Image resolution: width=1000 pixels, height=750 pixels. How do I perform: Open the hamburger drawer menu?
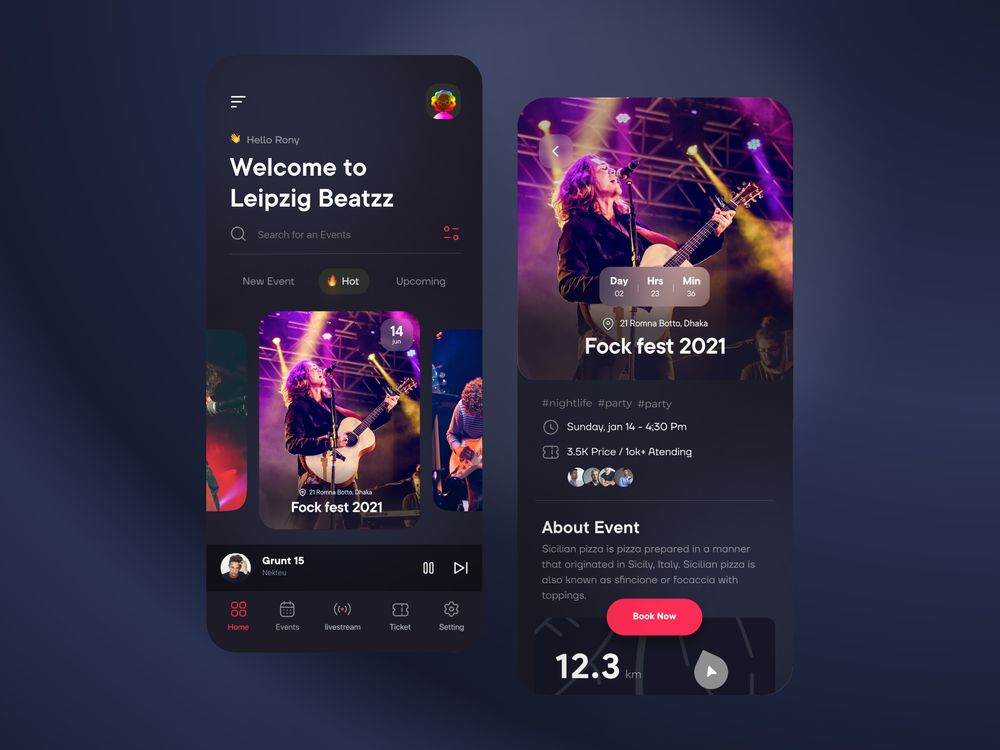pyautogui.click(x=238, y=102)
